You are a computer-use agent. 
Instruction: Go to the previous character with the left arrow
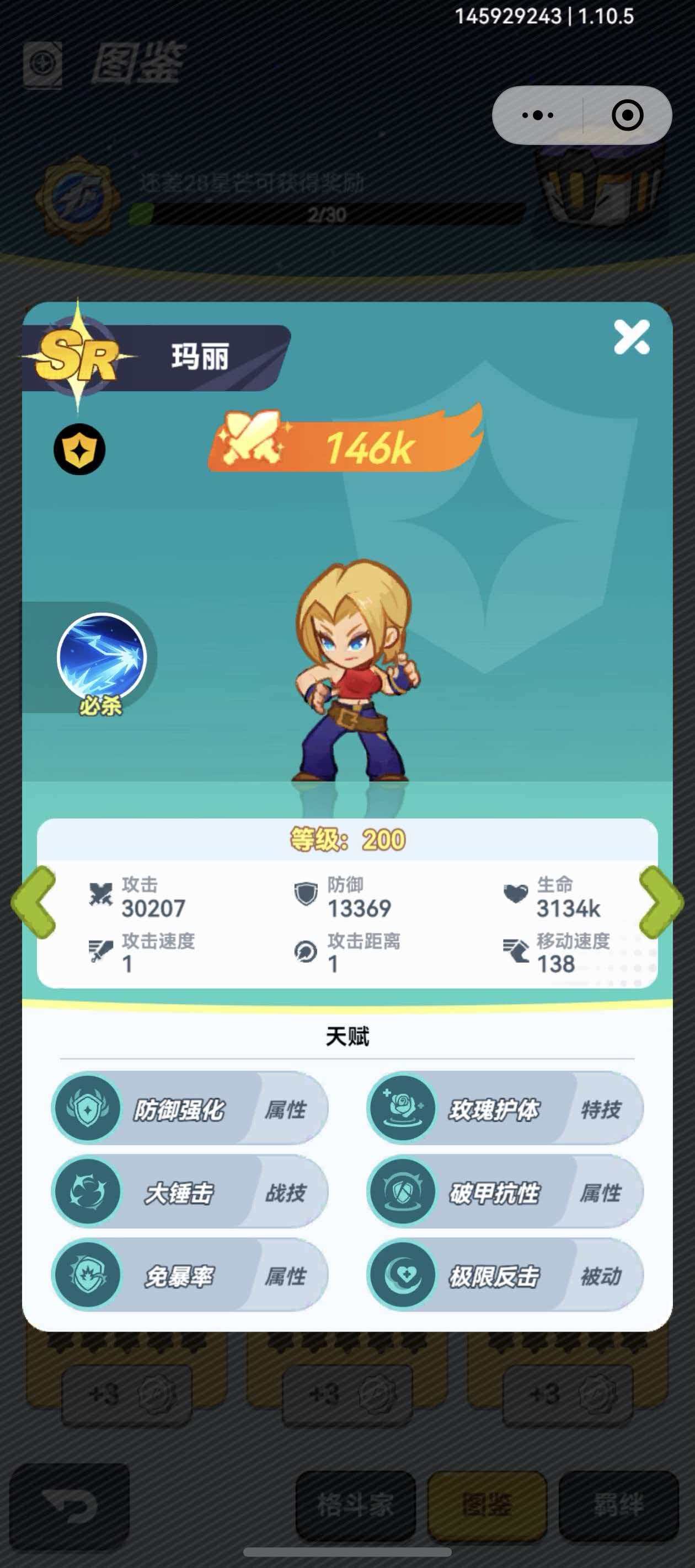tap(34, 901)
